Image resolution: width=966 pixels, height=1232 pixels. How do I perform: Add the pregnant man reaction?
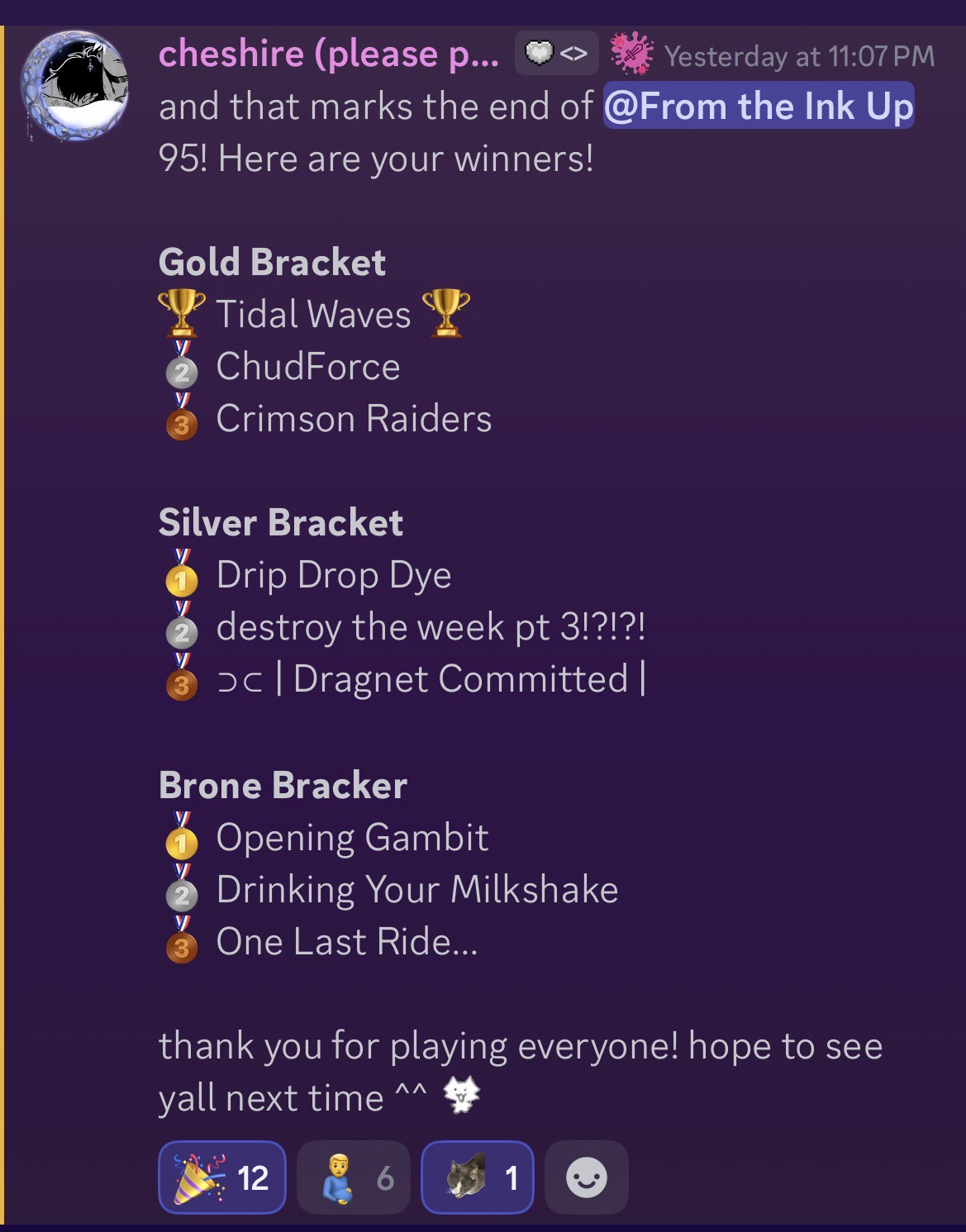click(353, 1177)
